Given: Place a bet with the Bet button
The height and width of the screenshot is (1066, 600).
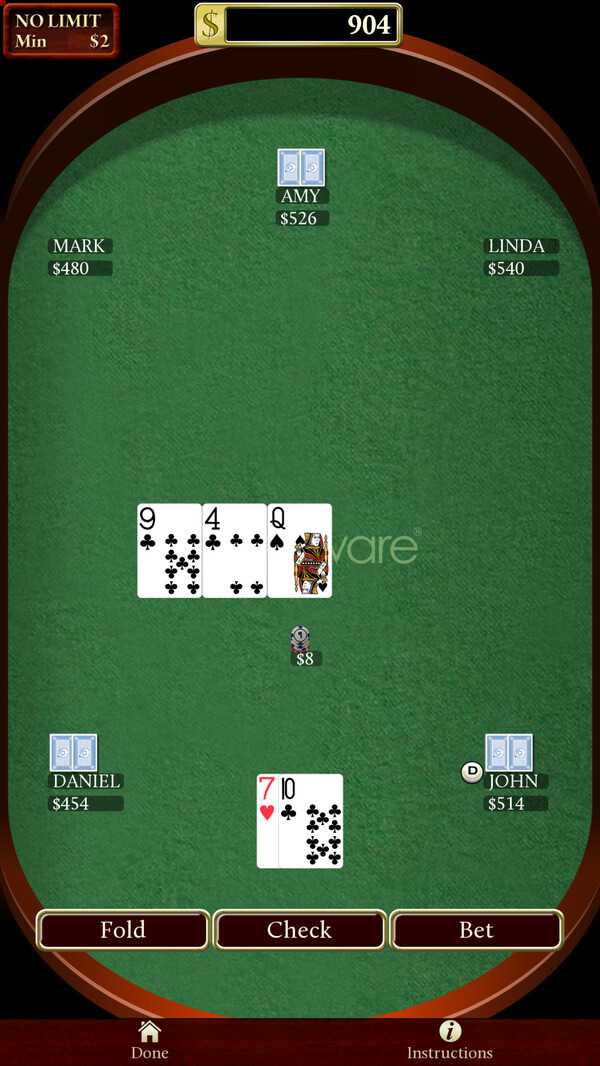Looking at the screenshot, I should [x=476, y=930].
